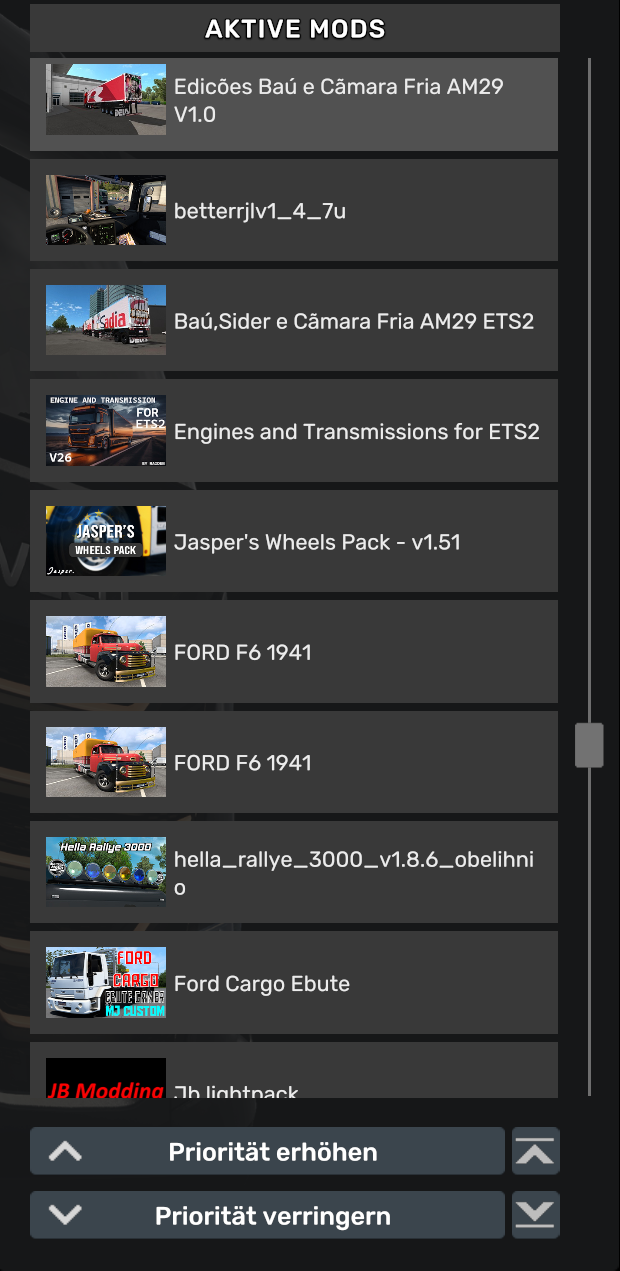Move selected mod to lowest priority
Screen dimensions: 620x1271
coord(536,1216)
